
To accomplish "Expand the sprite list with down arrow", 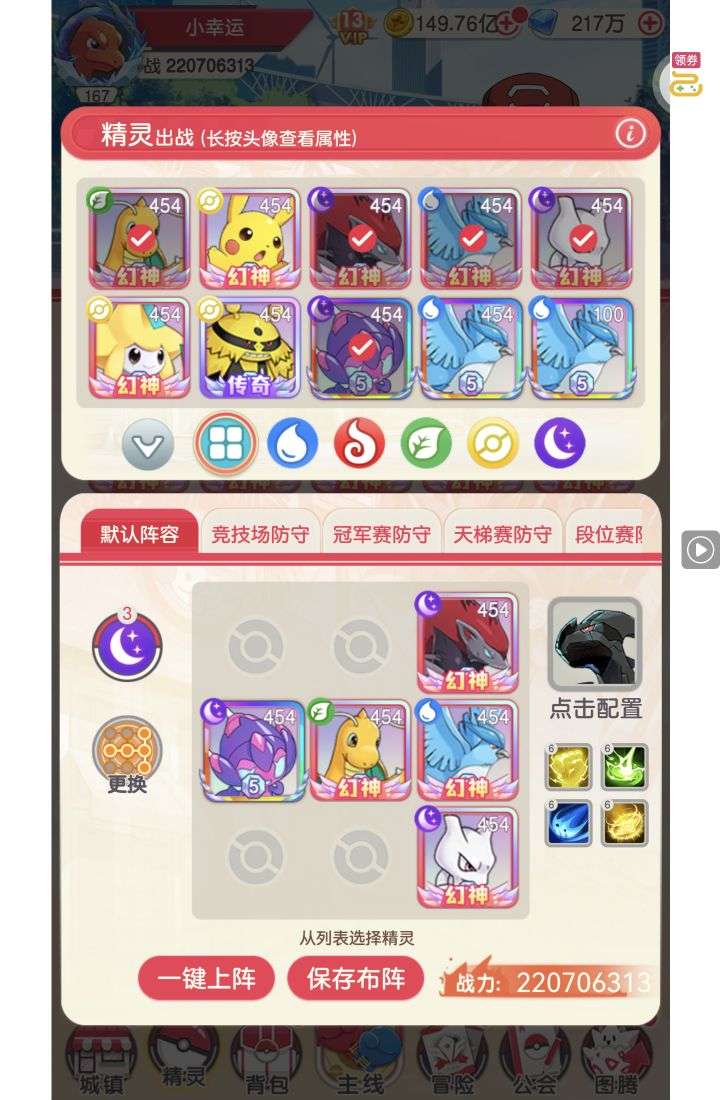I will 148,445.
